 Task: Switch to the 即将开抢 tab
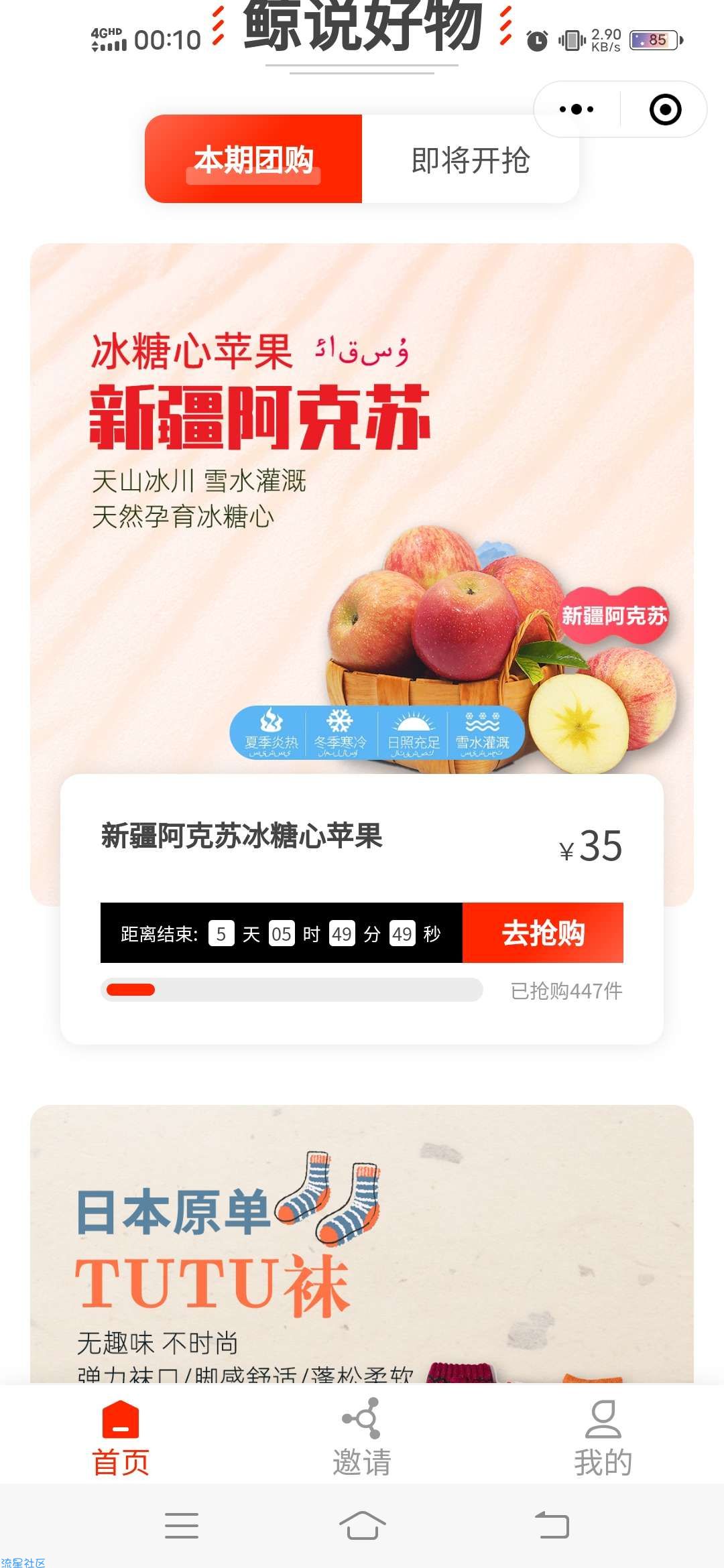pos(471,159)
